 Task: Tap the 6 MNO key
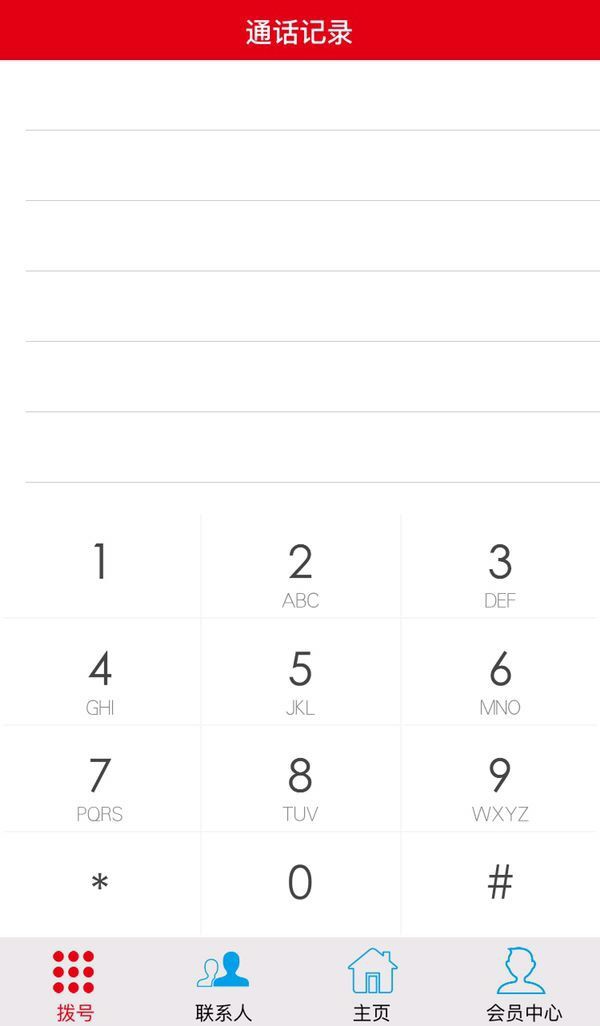point(500,679)
